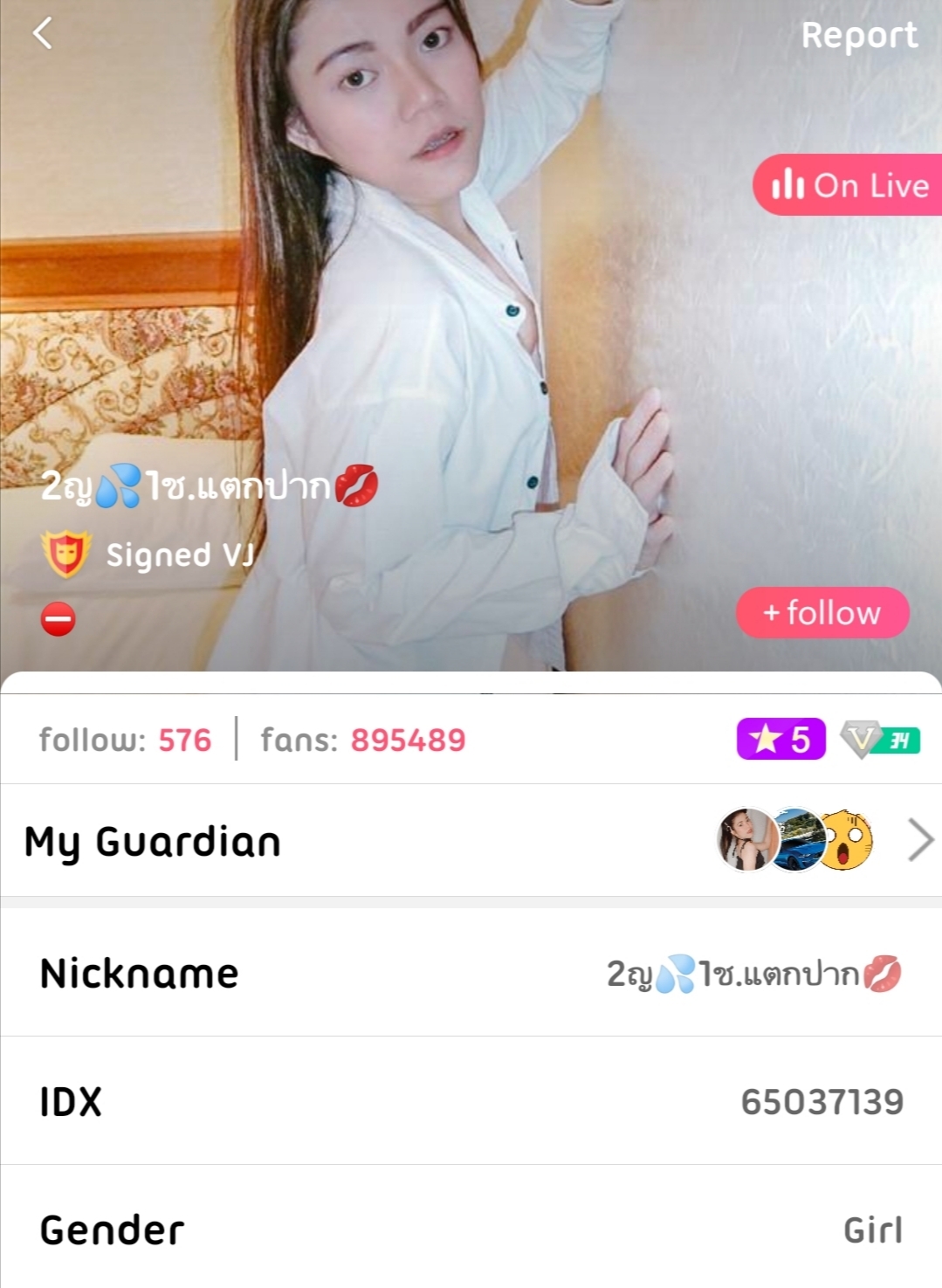Tap the red block icon

pos(58,620)
